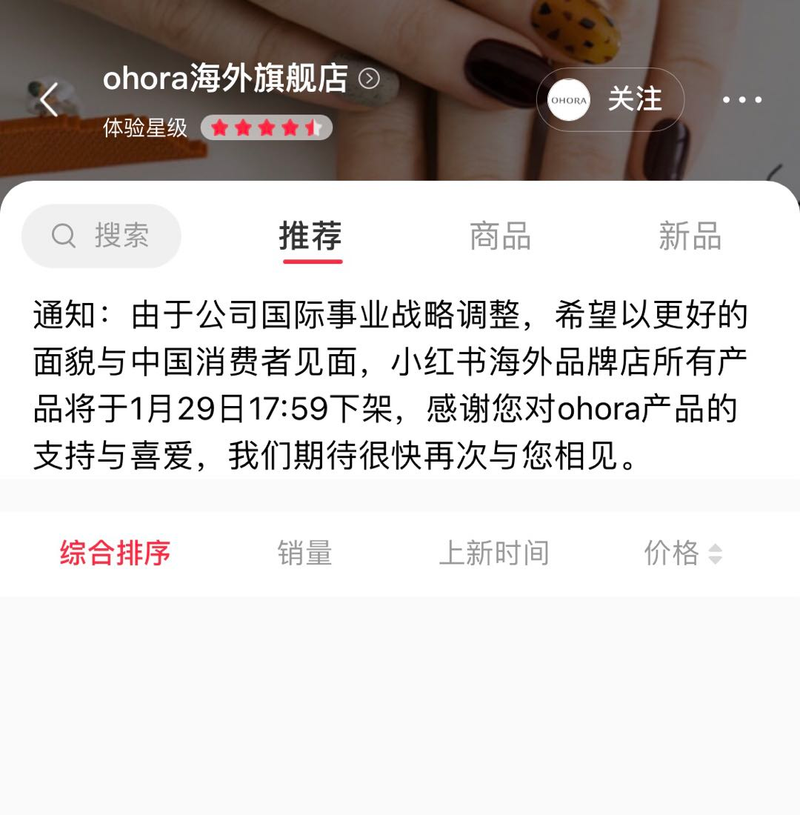The width and height of the screenshot is (800, 815).
Task: Click the red underline indicator under 推荐
Action: pos(312,263)
